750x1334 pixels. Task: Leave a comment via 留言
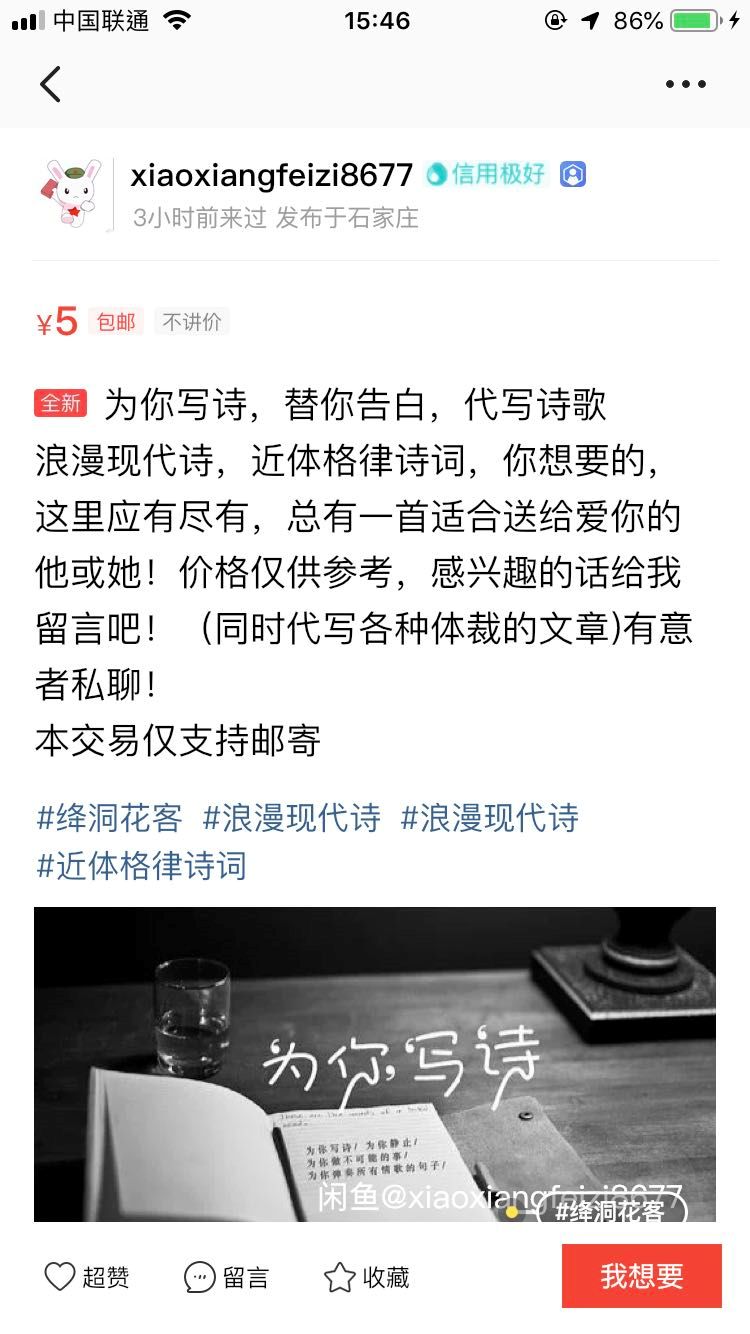(227, 1277)
